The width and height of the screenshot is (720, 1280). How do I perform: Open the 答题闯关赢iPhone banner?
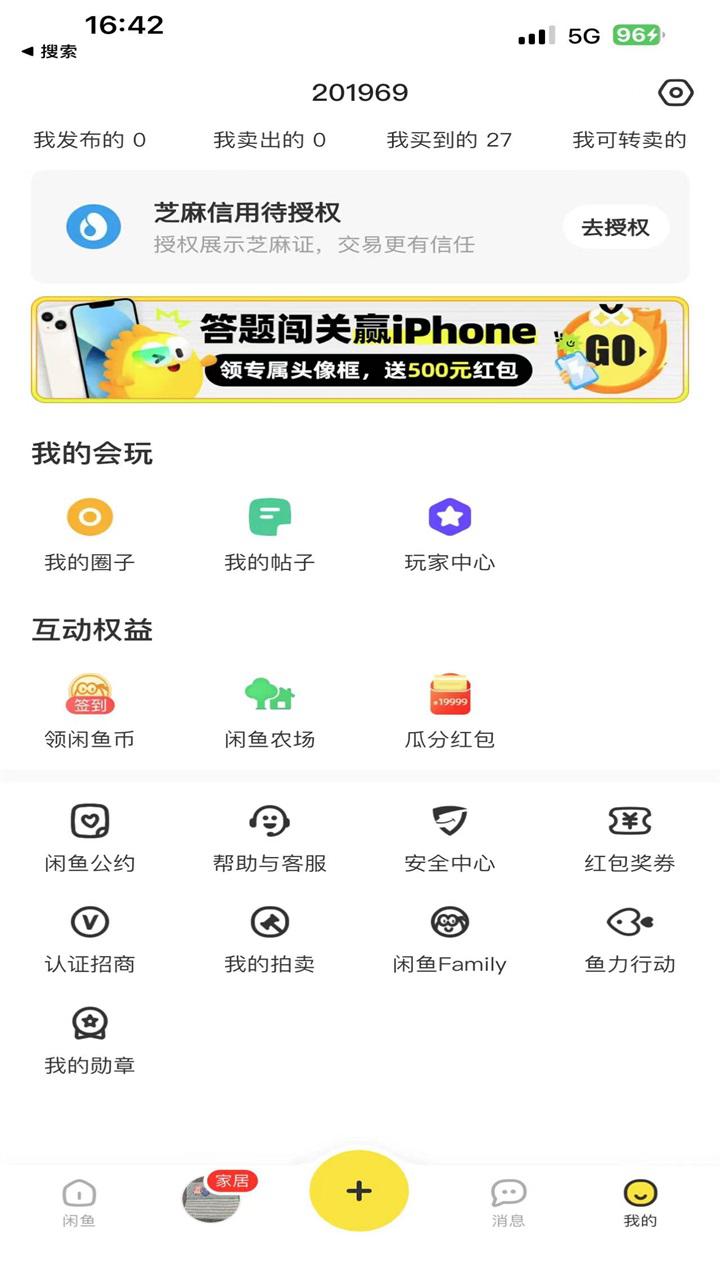coord(360,349)
